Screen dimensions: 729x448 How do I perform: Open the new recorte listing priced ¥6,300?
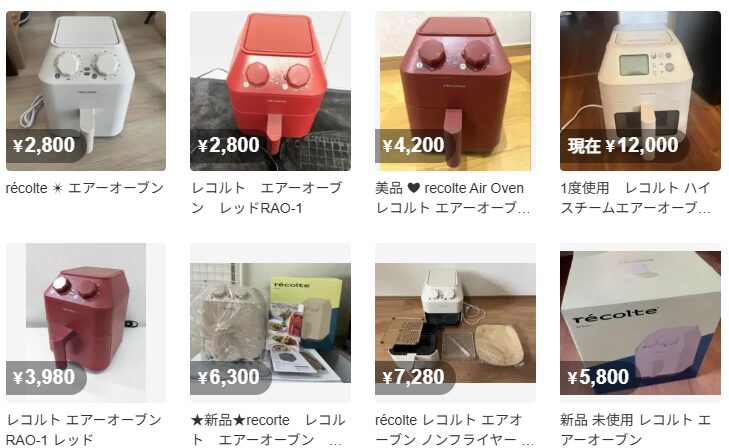coord(270,322)
